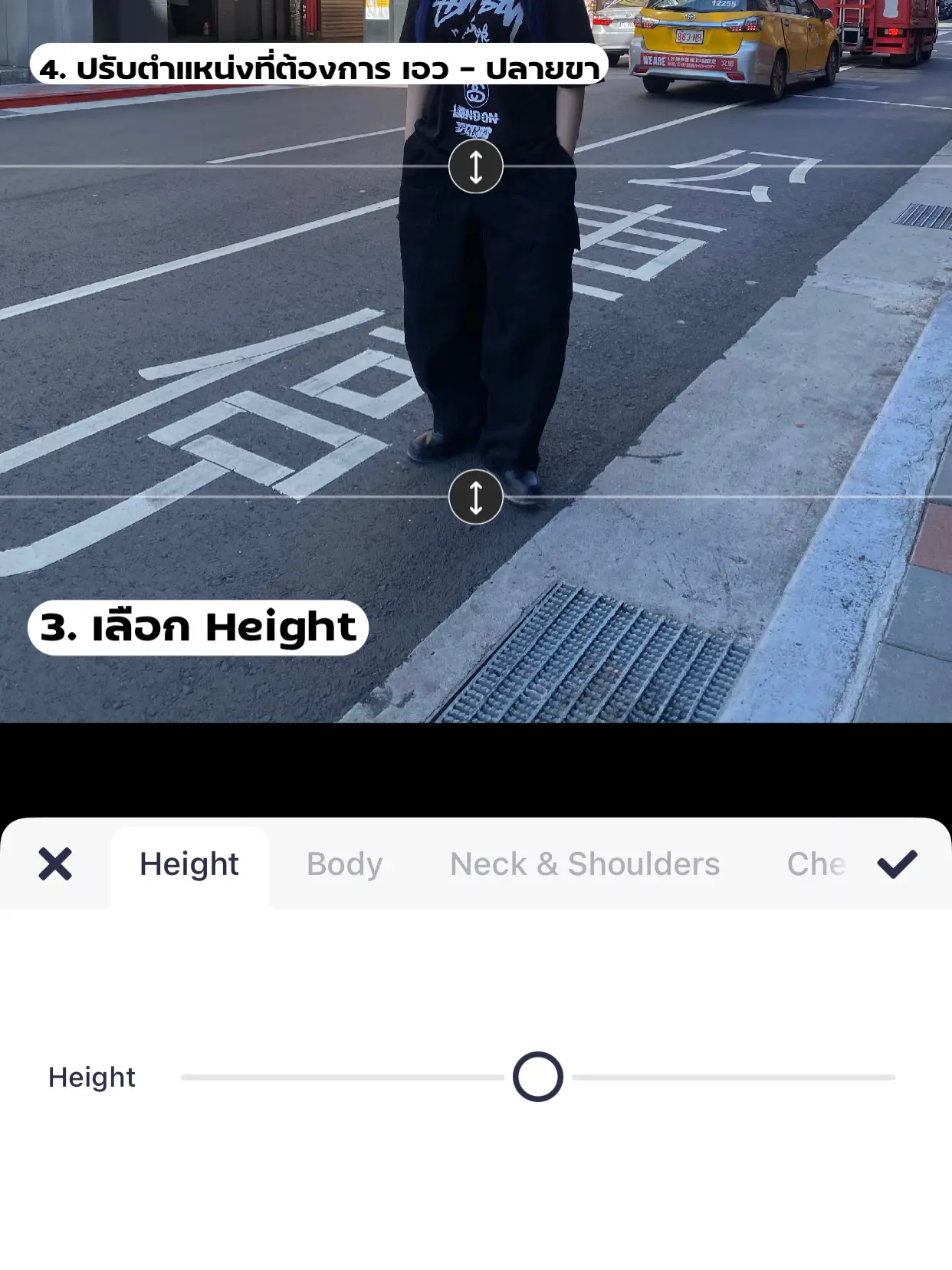Select the Height tab
Screen dimensions: 952x1270
[189, 864]
